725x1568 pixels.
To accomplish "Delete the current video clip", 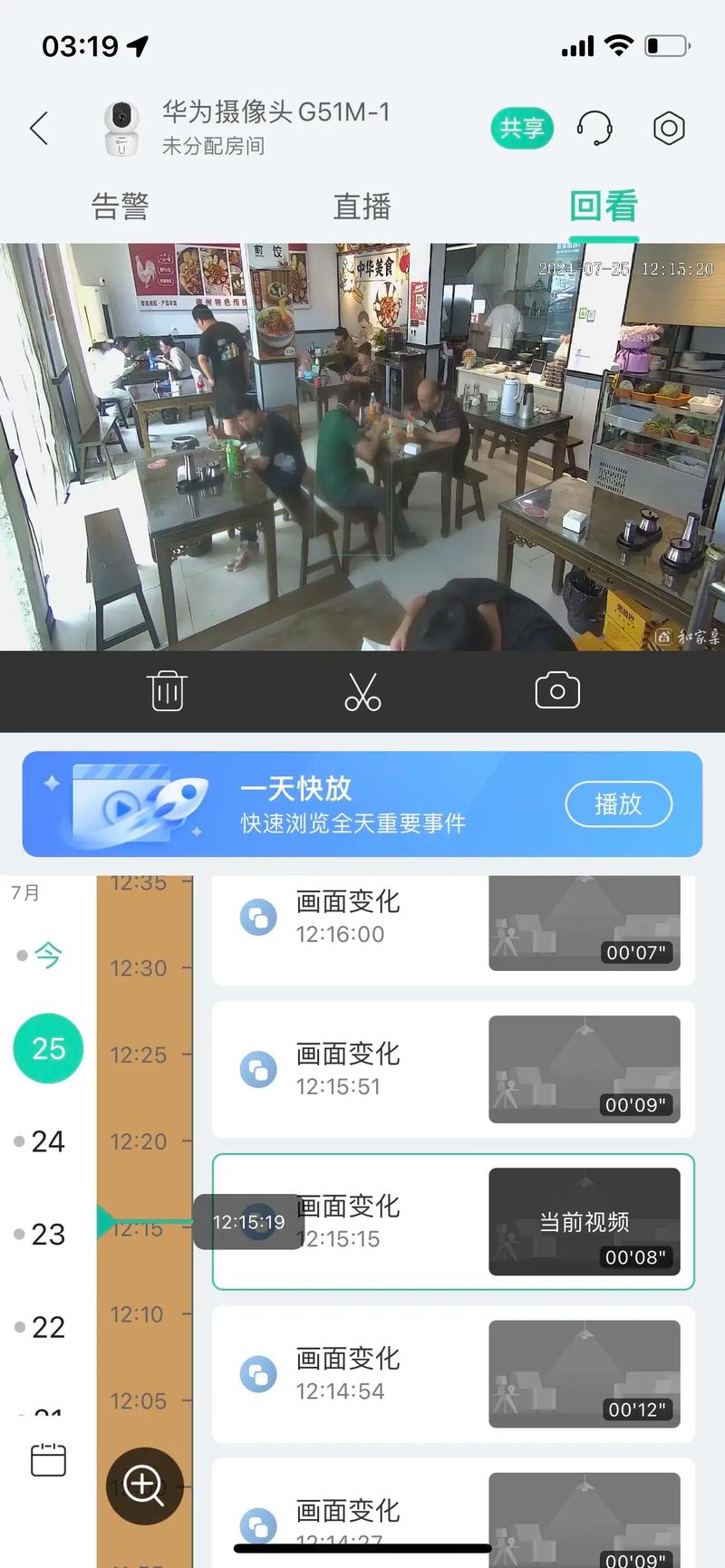I will (166, 690).
